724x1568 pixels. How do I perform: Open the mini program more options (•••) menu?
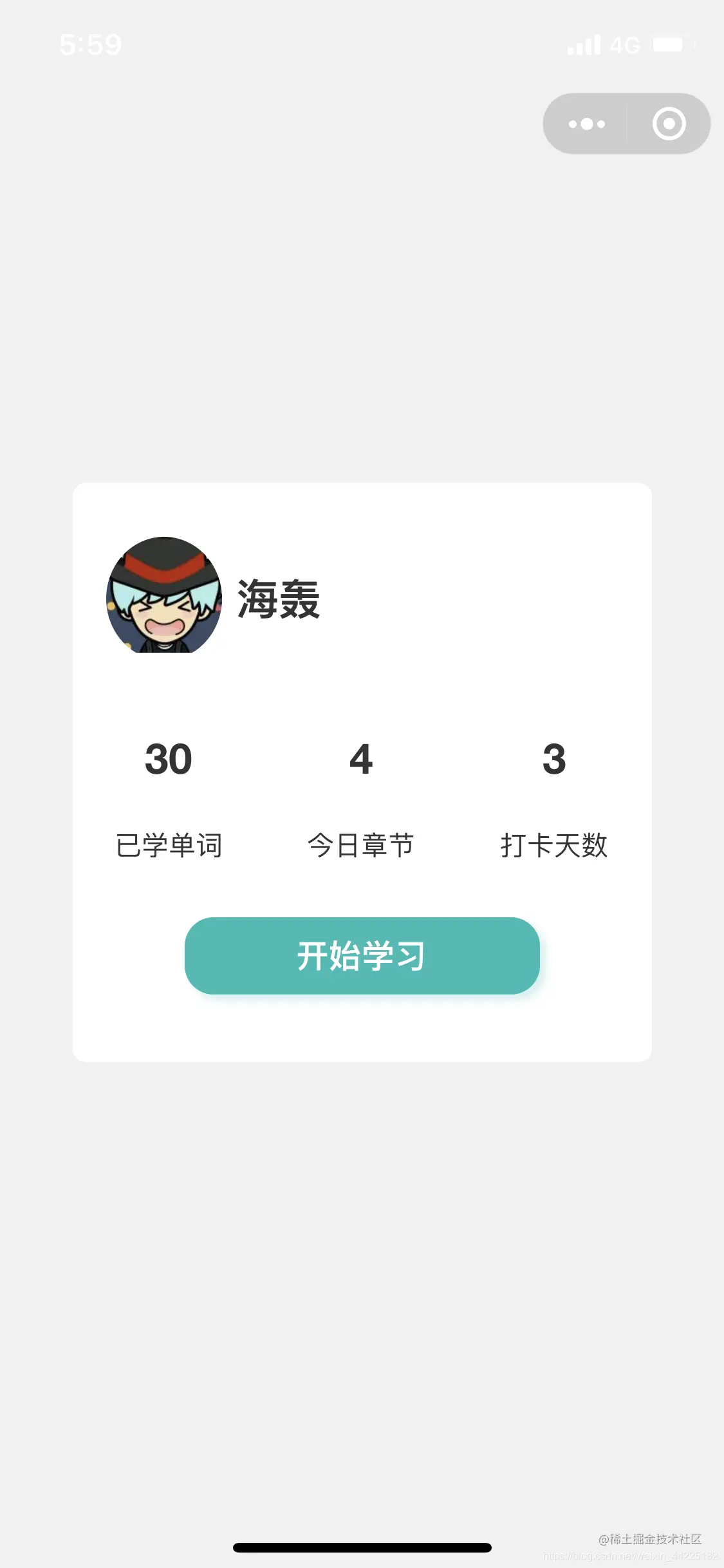tap(584, 124)
